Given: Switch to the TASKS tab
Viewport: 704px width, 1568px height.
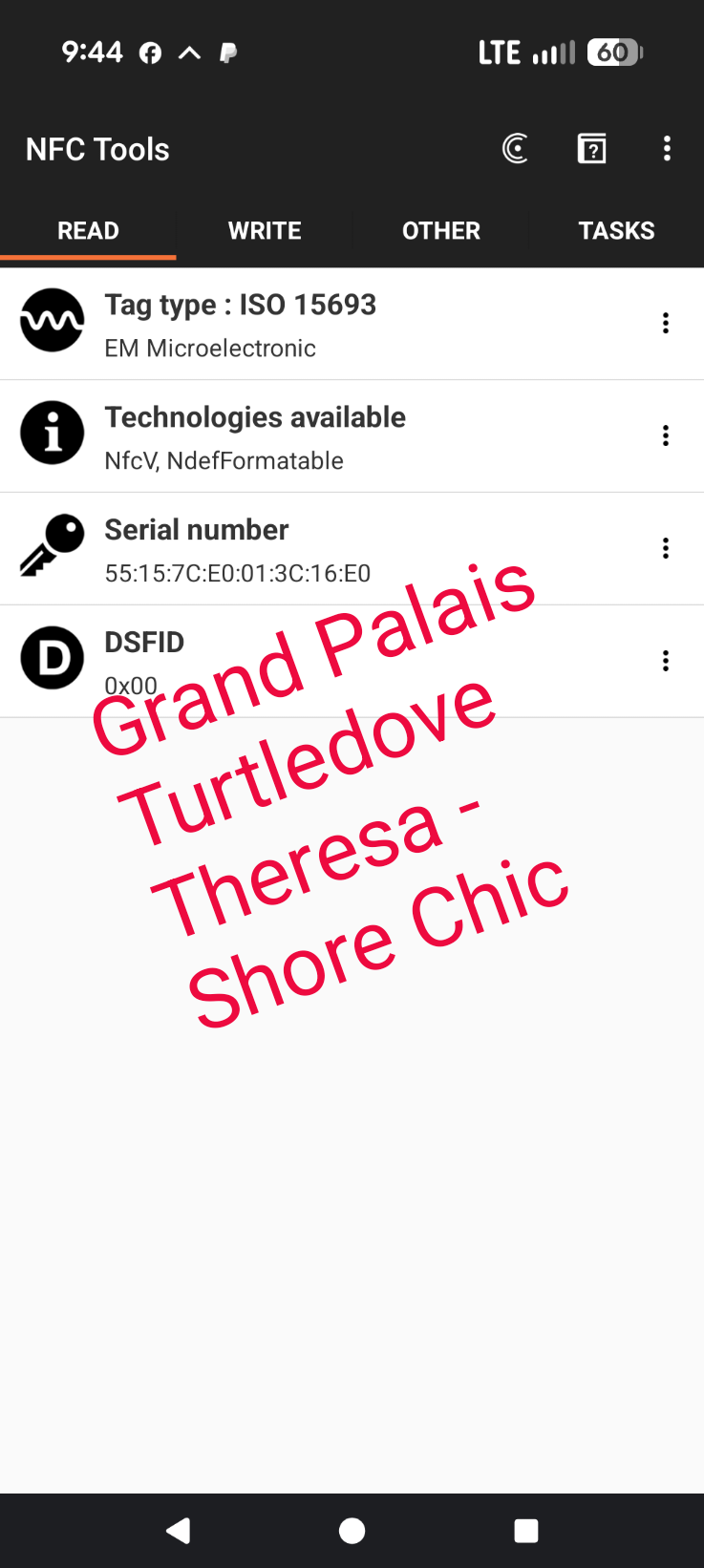Looking at the screenshot, I should click(616, 231).
